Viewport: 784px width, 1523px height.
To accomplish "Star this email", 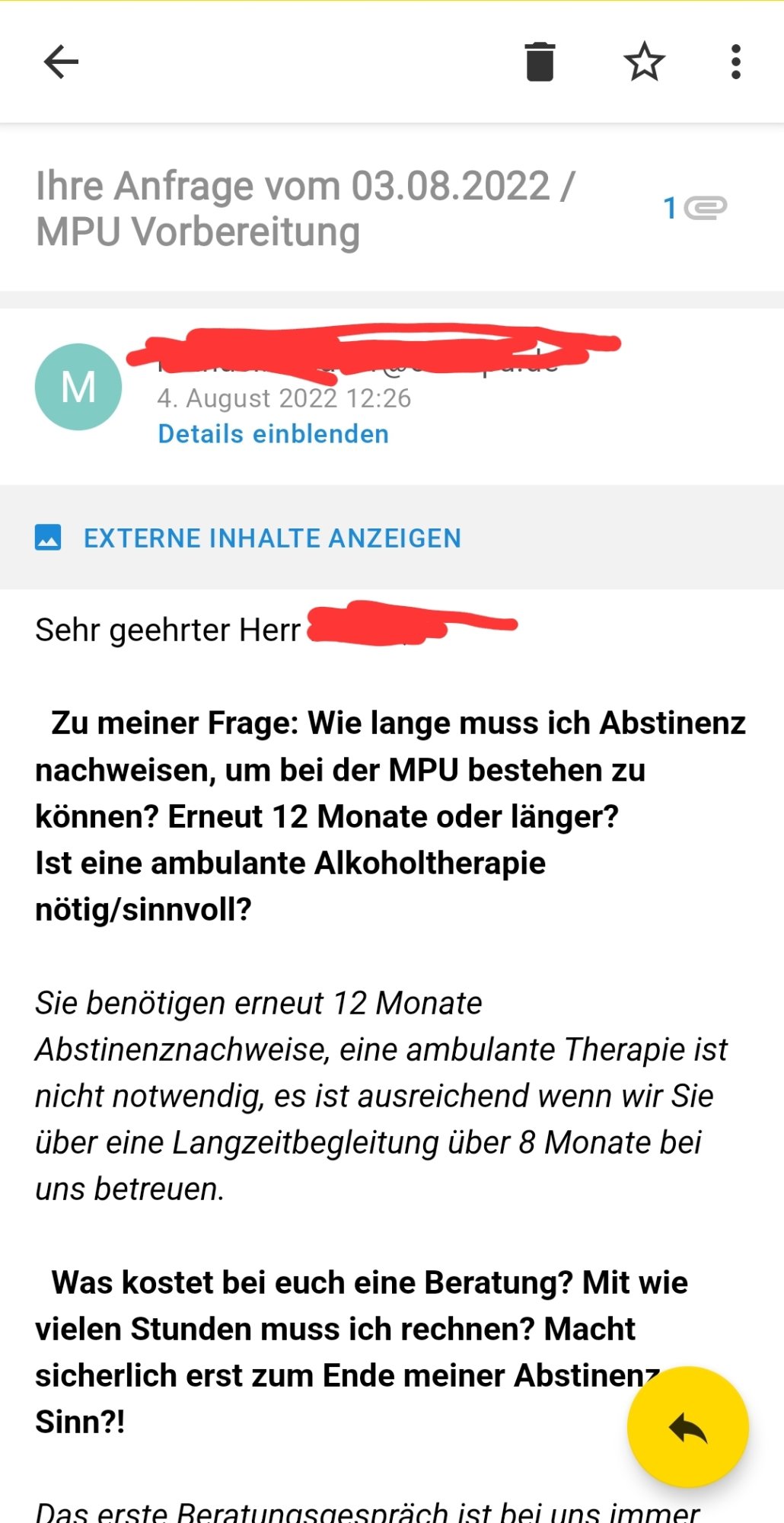I will click(644, 62).
